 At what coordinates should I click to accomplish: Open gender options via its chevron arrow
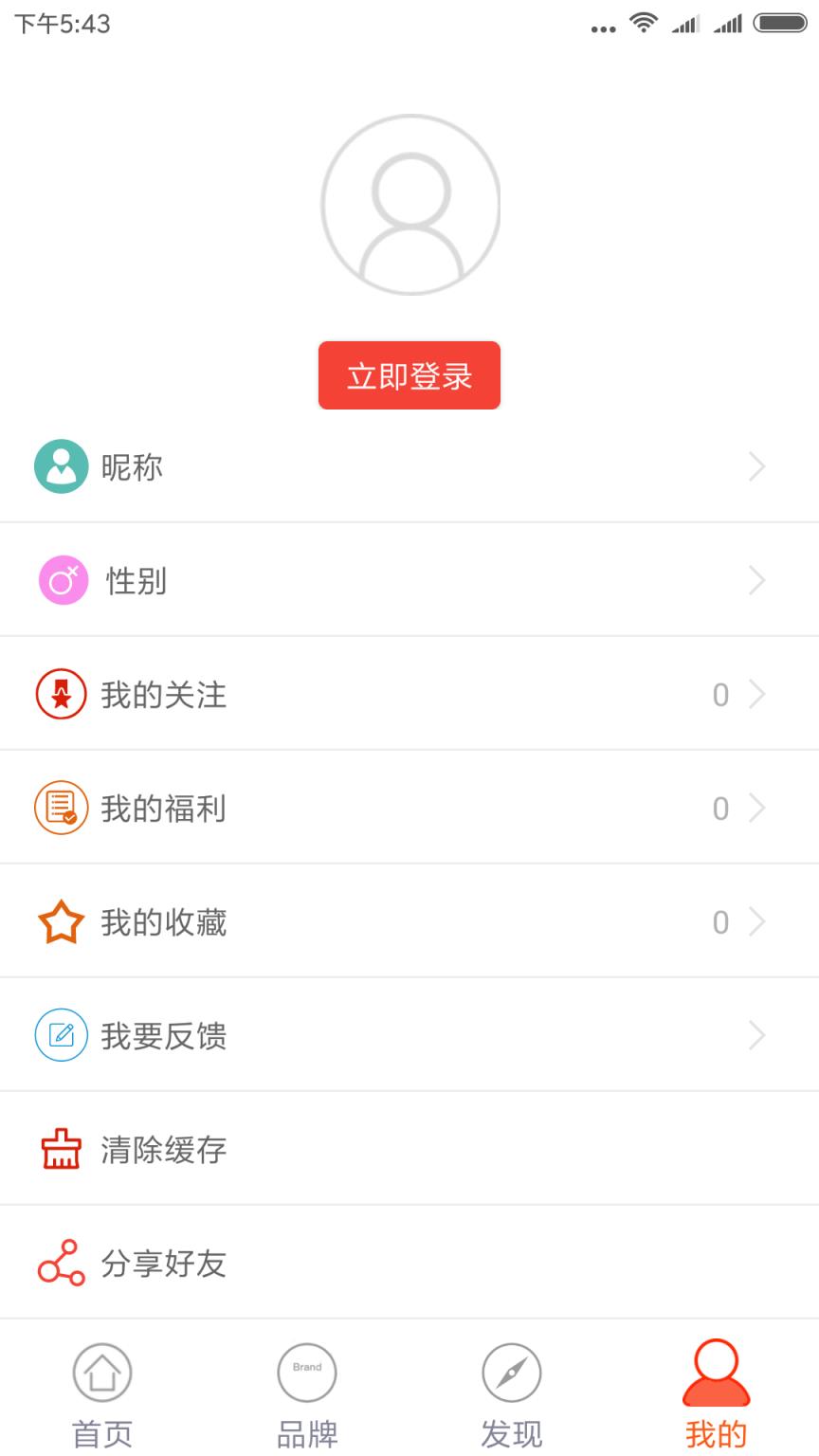click(756, 580)
